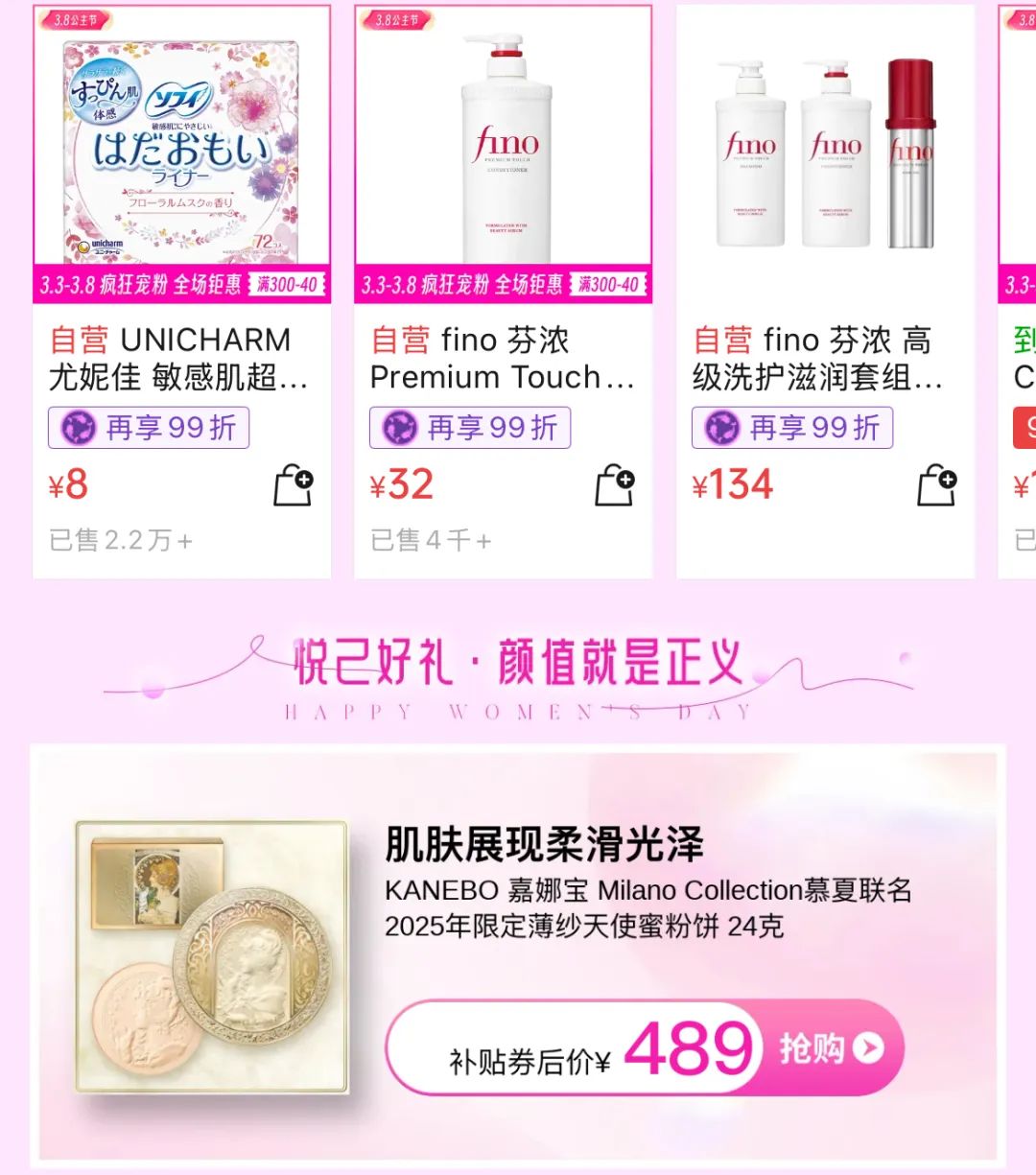Tap the 抢购 button for KANEBO powder
Image resolution: width=1036 pixels, height=1175 pixels.
tap(831, 1047)
